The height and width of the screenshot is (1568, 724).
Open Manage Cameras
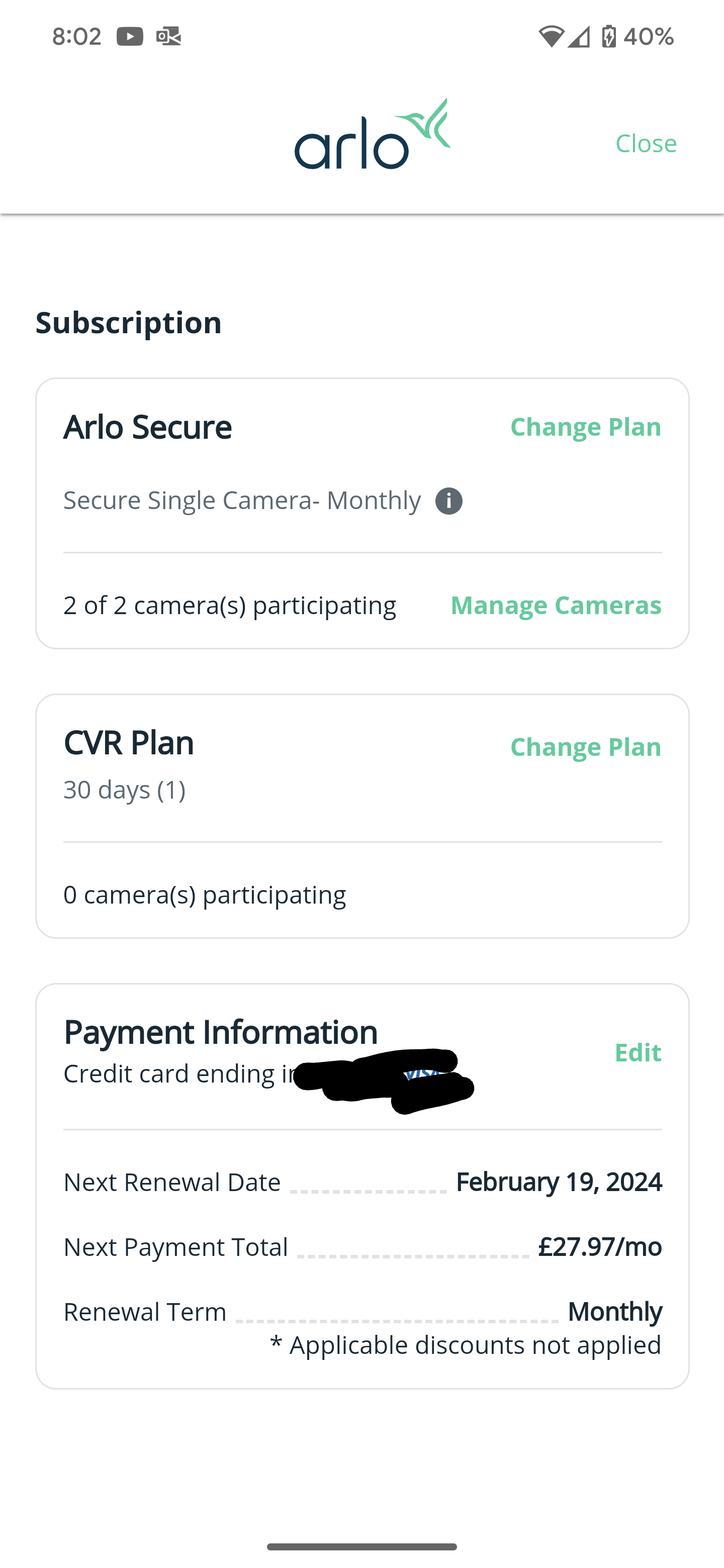(x=556, y=605)
